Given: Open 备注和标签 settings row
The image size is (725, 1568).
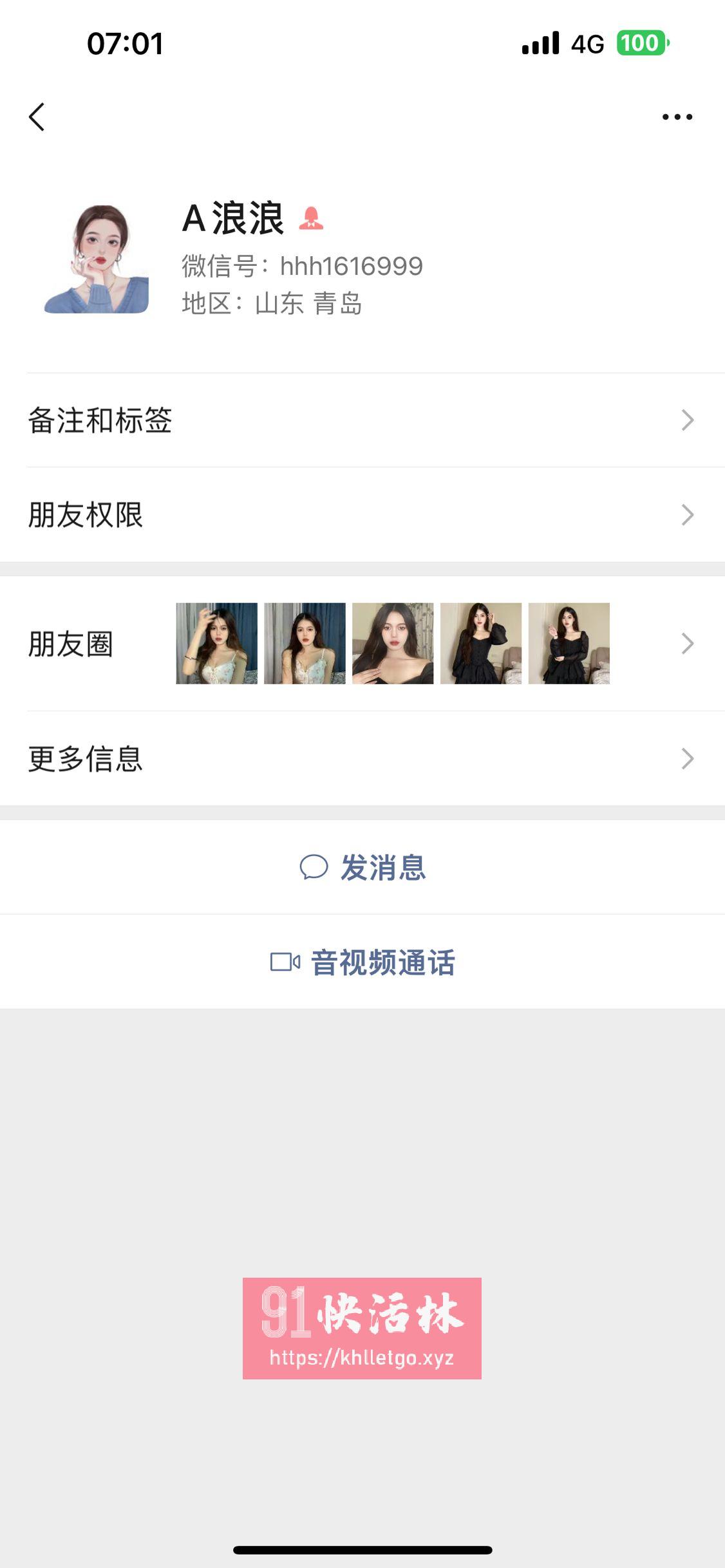Looking at the screenshot, I should point(362,420).
